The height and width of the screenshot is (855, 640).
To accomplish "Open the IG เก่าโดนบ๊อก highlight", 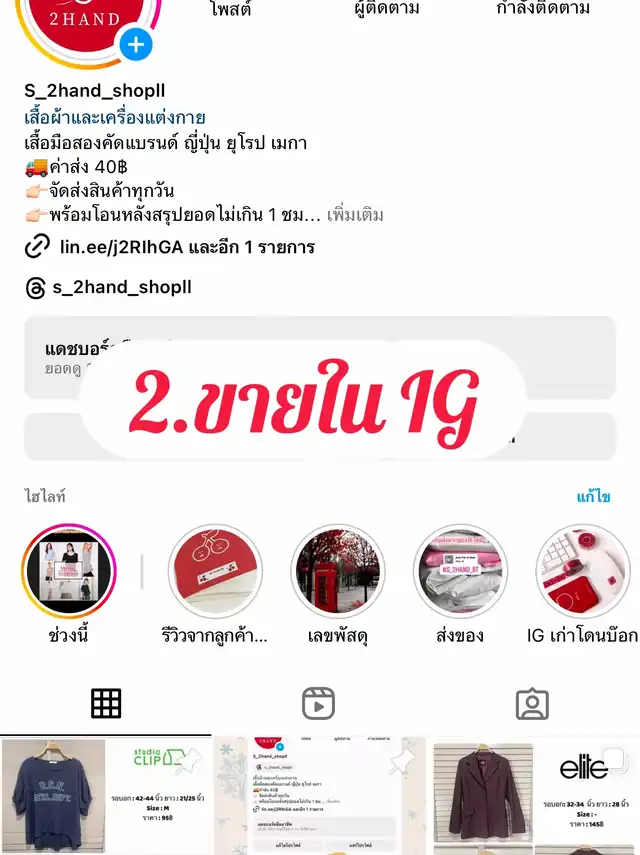I will click(583, 571).
